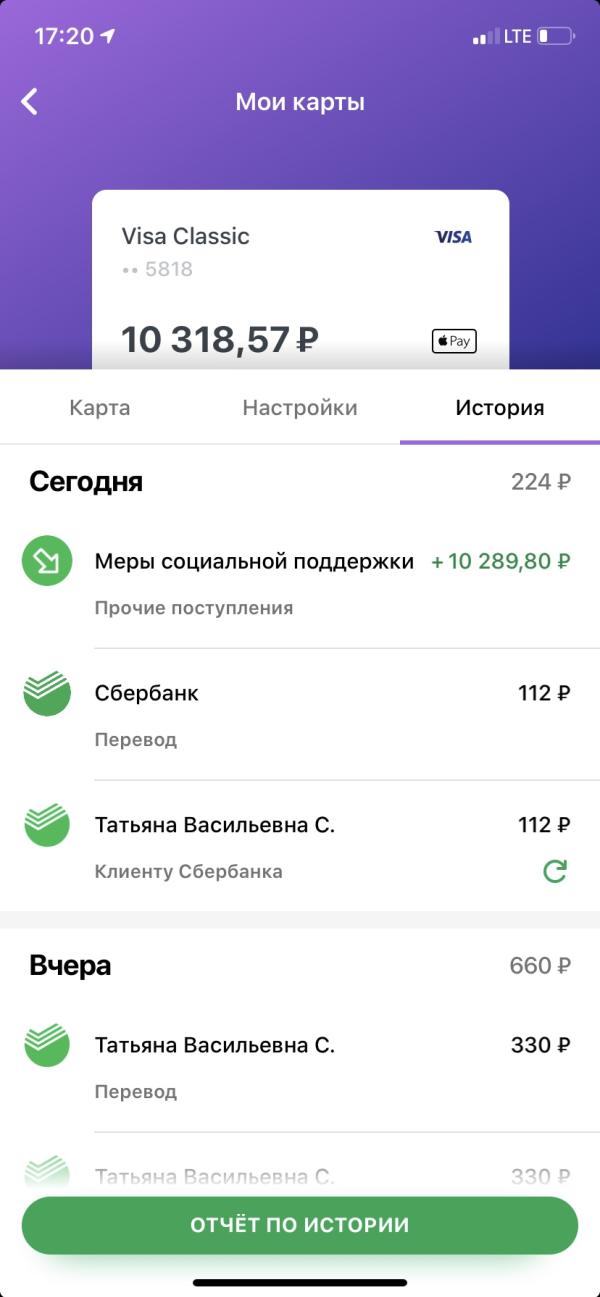Viewport: 600px width, 1297px height.
Task: Go back from Мои карты
Action: click(x=30, y=101)
